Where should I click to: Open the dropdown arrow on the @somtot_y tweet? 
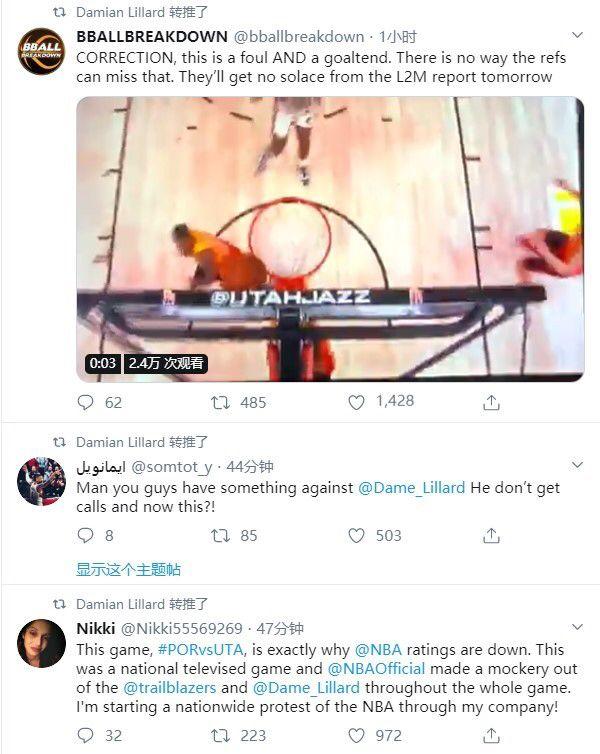pos(576,466)
